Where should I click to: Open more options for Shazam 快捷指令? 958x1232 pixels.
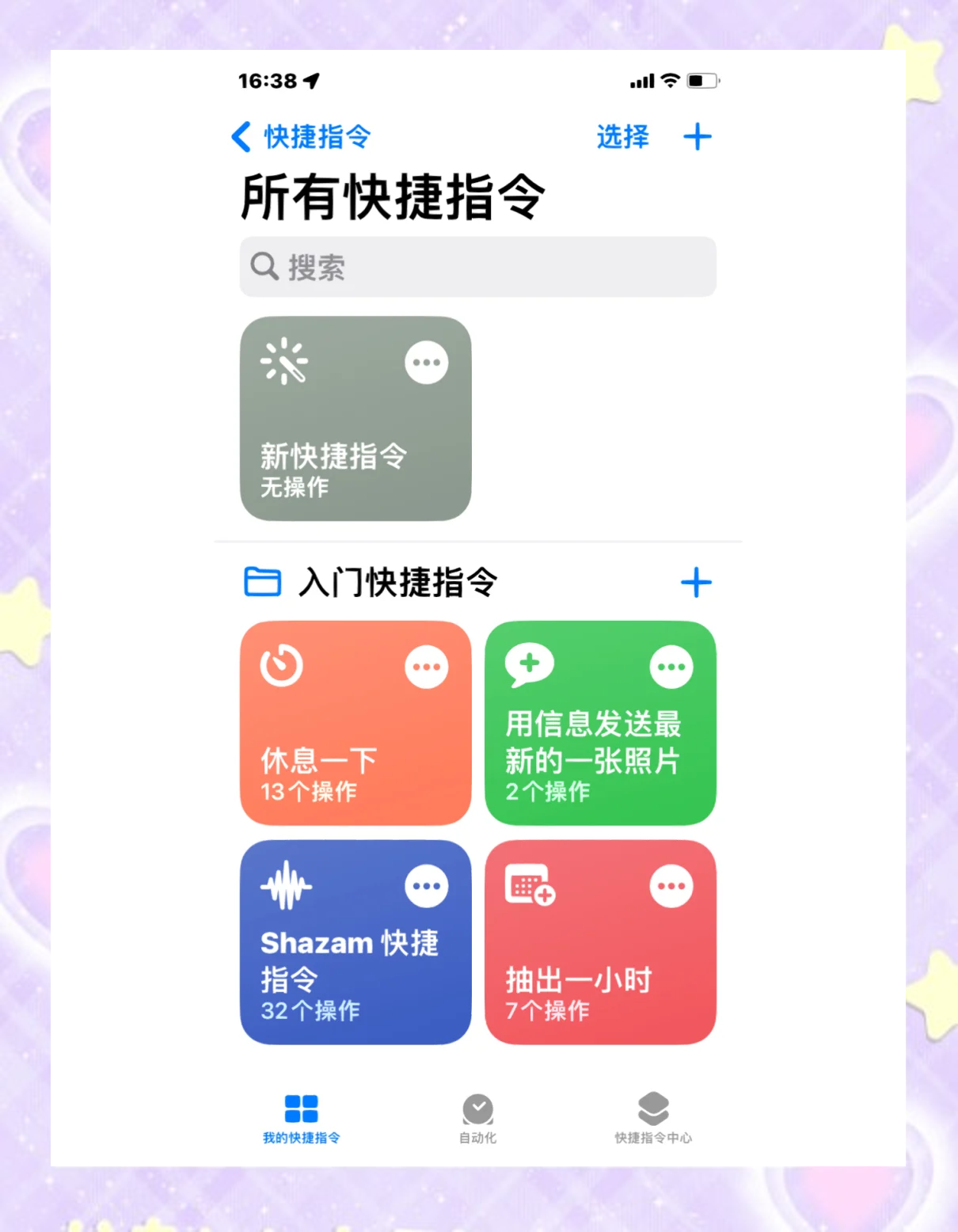click(426, 886)
